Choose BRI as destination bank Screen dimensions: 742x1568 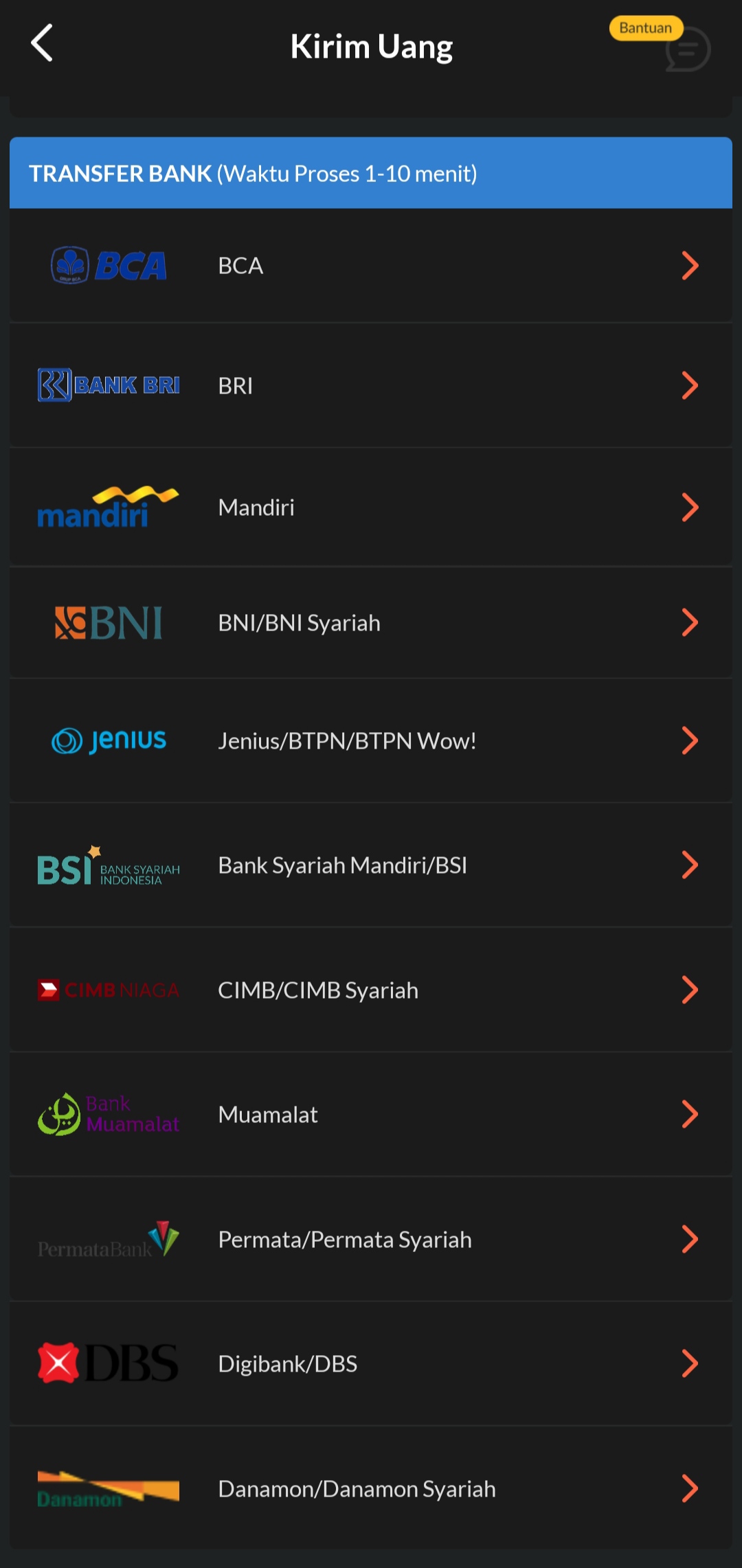pyautogui.click(x=371, y=385)
